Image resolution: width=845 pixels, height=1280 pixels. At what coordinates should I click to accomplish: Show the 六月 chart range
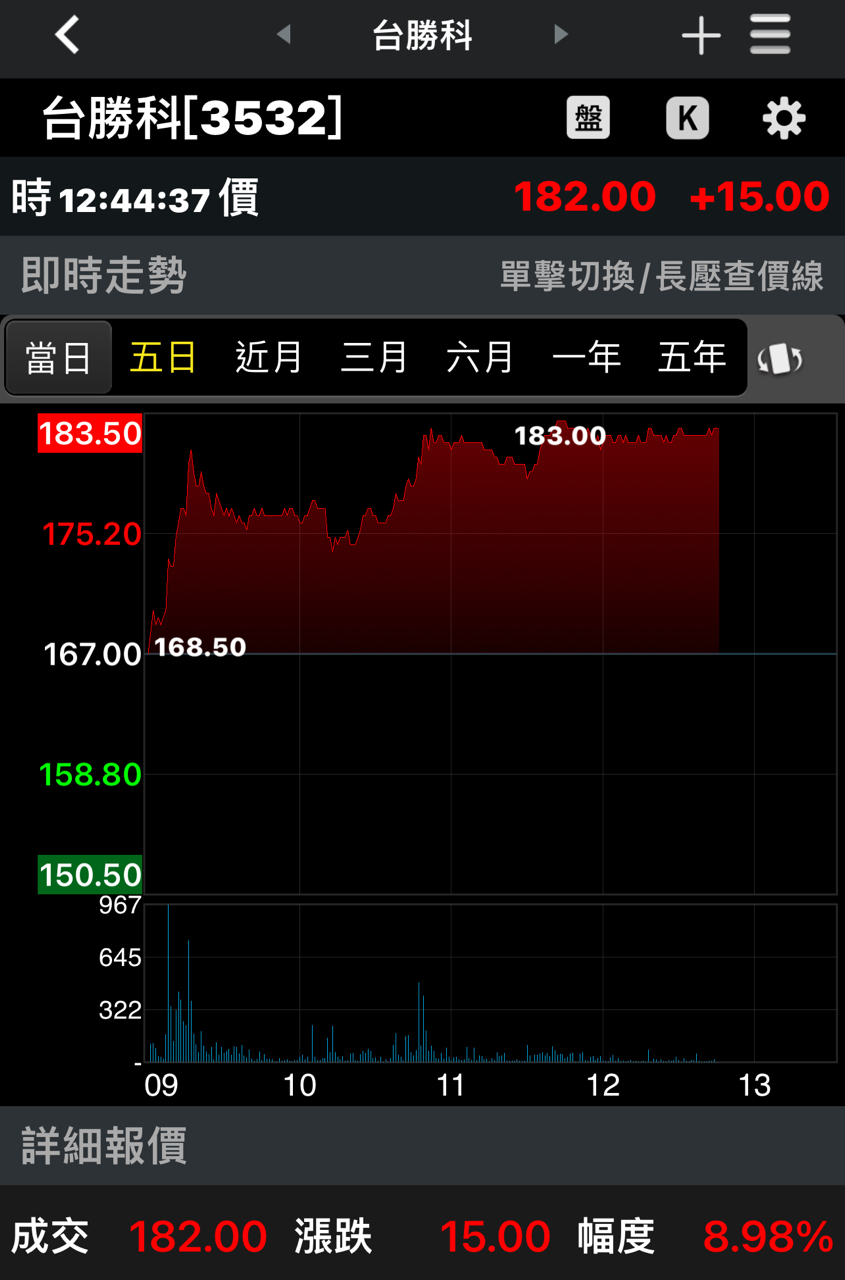tap(480, 358)
